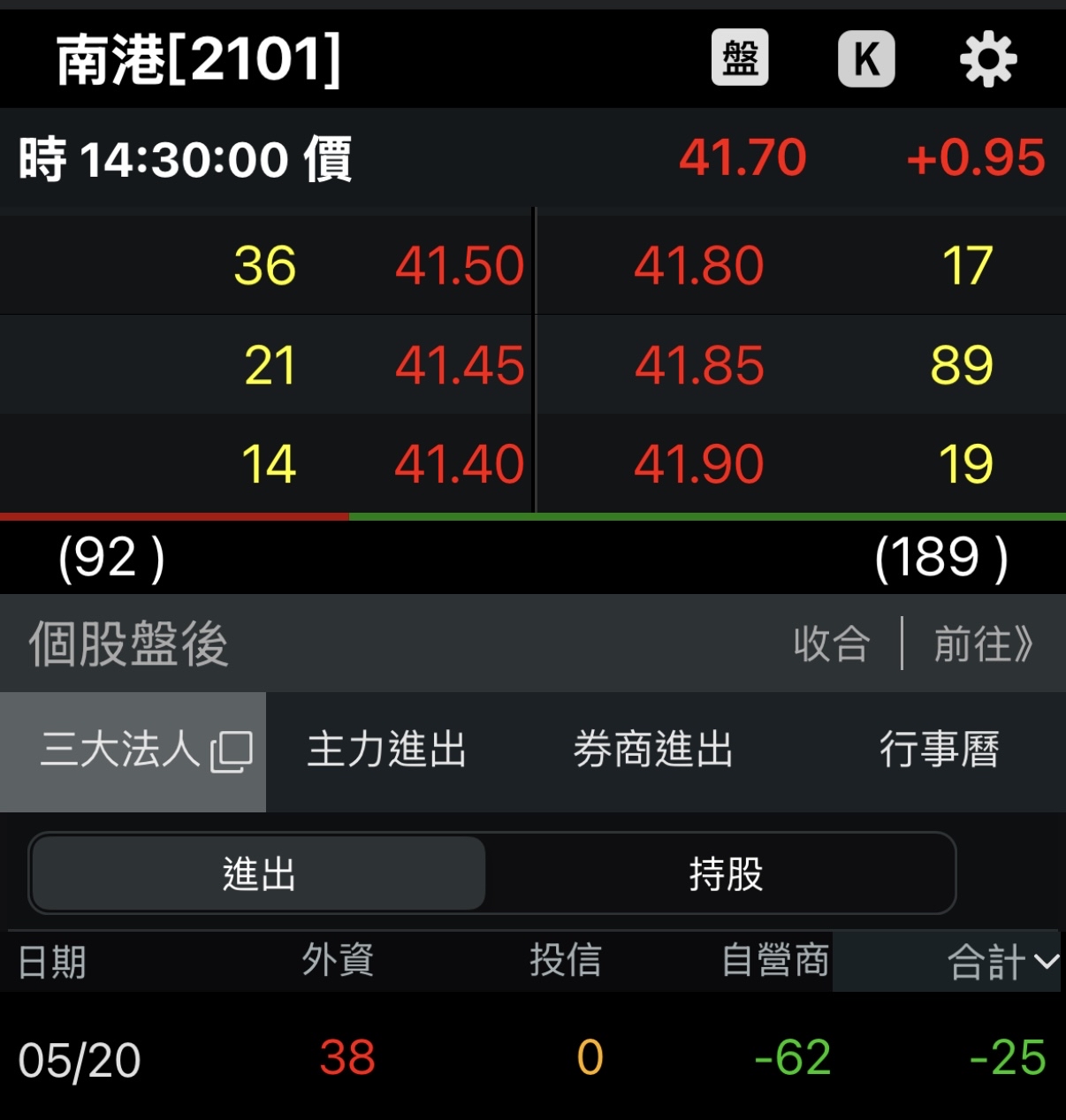
Task: Open the 行事曆 tab
Action: pyautogui.click(x=940, y=750)
